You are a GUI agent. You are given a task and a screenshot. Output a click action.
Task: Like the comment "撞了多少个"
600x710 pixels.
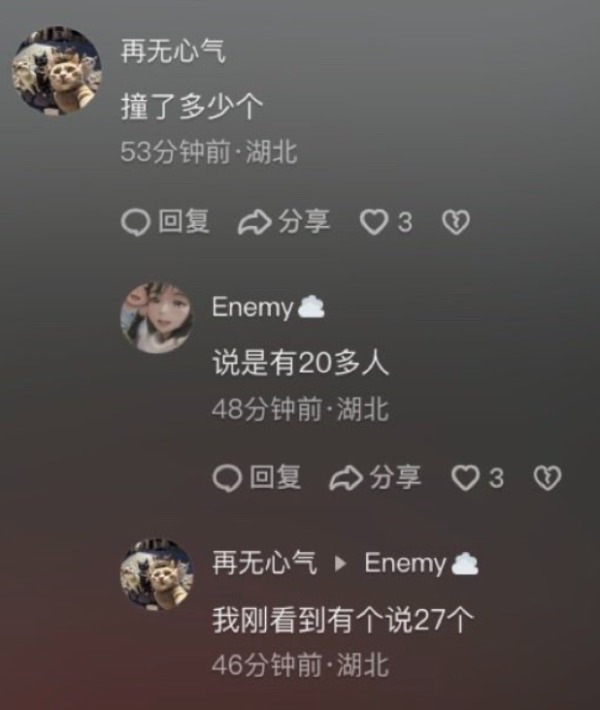(x=374, y=222)
